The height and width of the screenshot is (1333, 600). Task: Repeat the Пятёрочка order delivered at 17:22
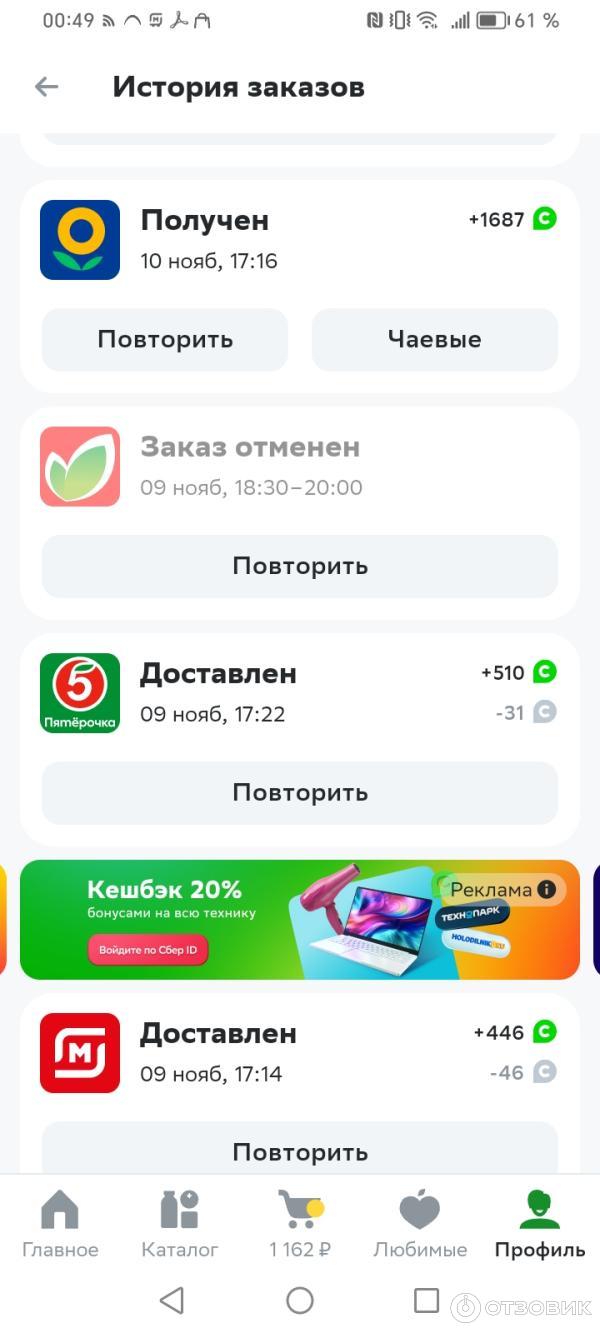click(300, 793)
